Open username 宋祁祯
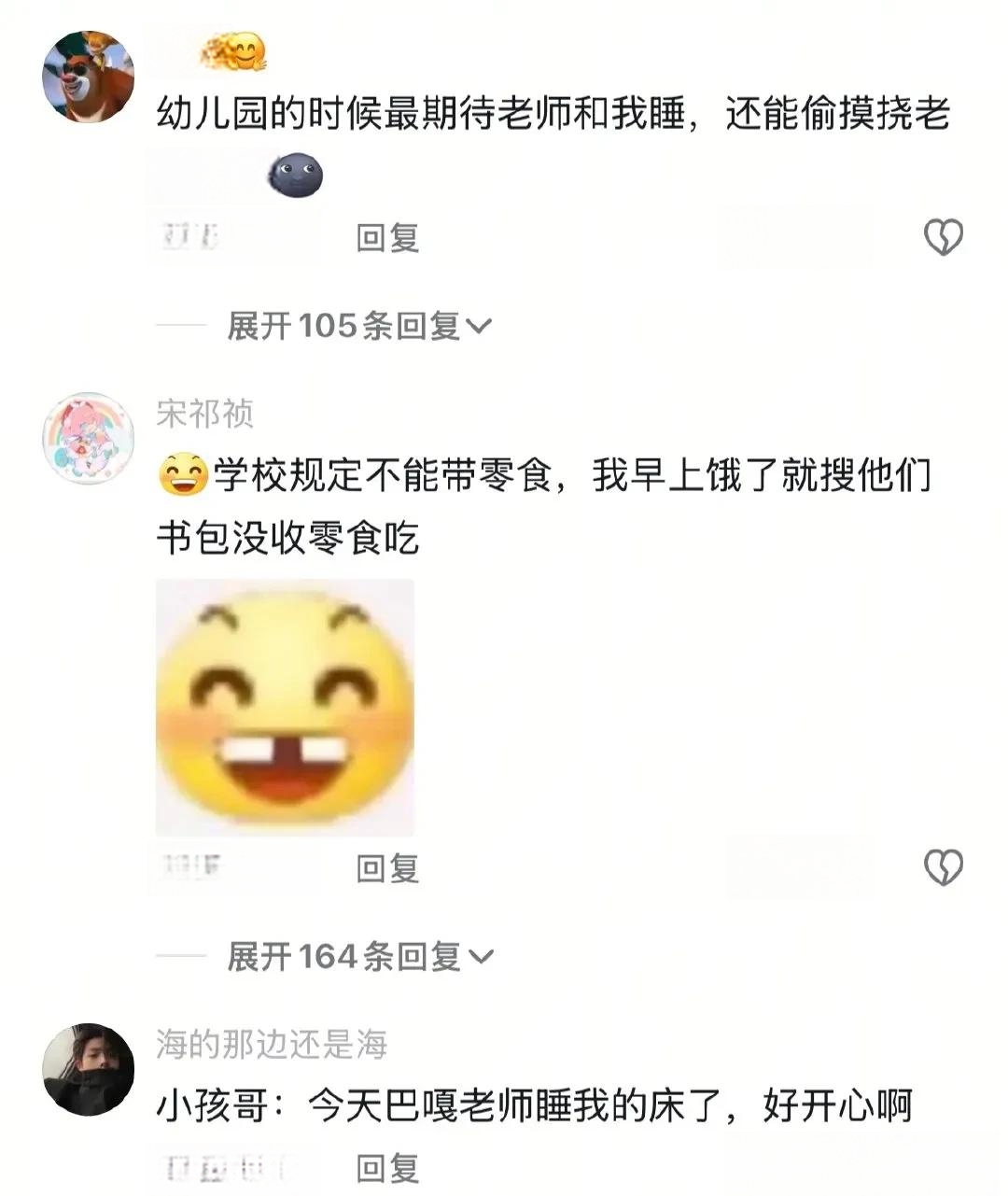 204,413
